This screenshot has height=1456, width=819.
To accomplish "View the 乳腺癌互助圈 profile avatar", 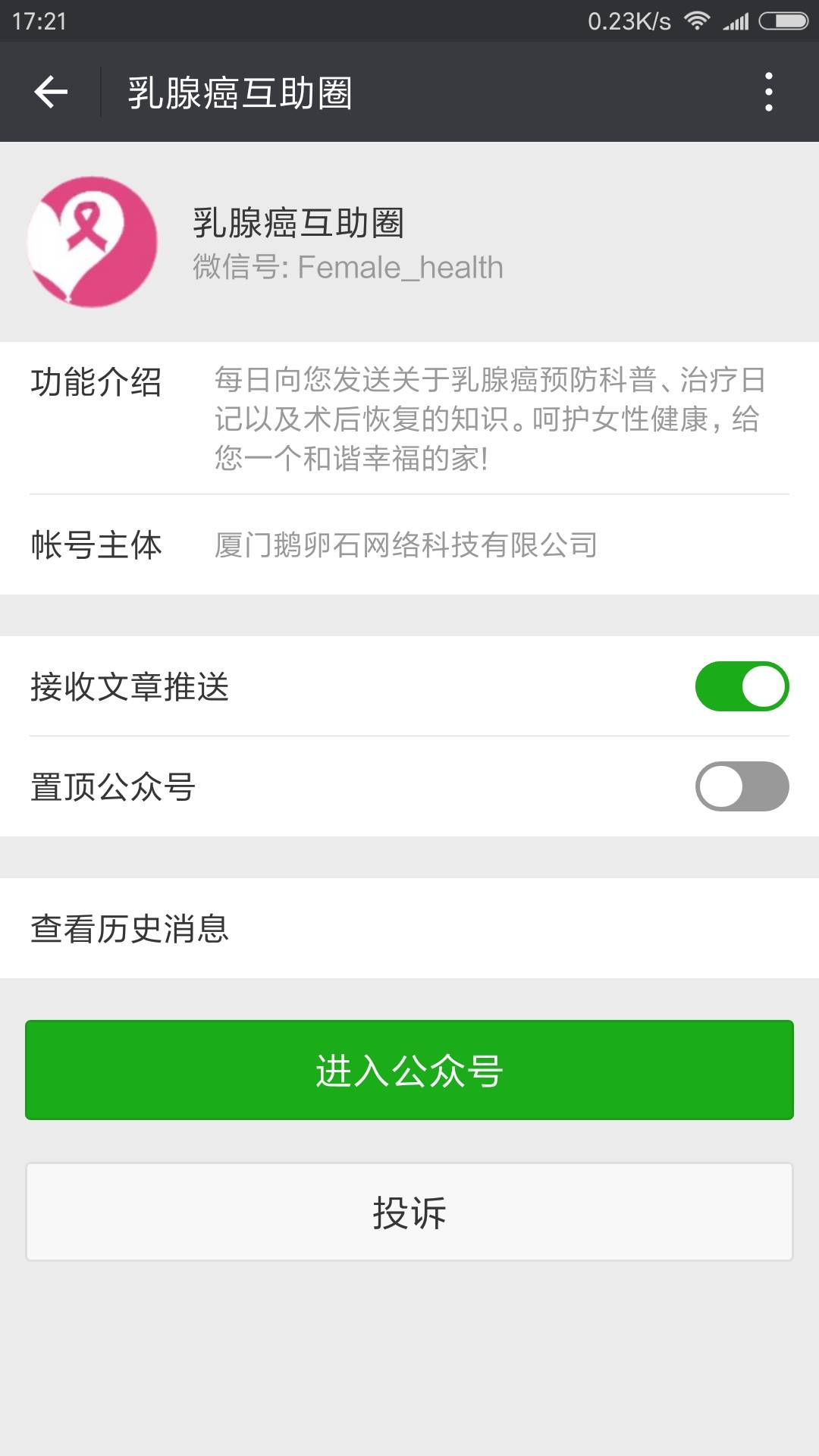I will pos(93,242).
